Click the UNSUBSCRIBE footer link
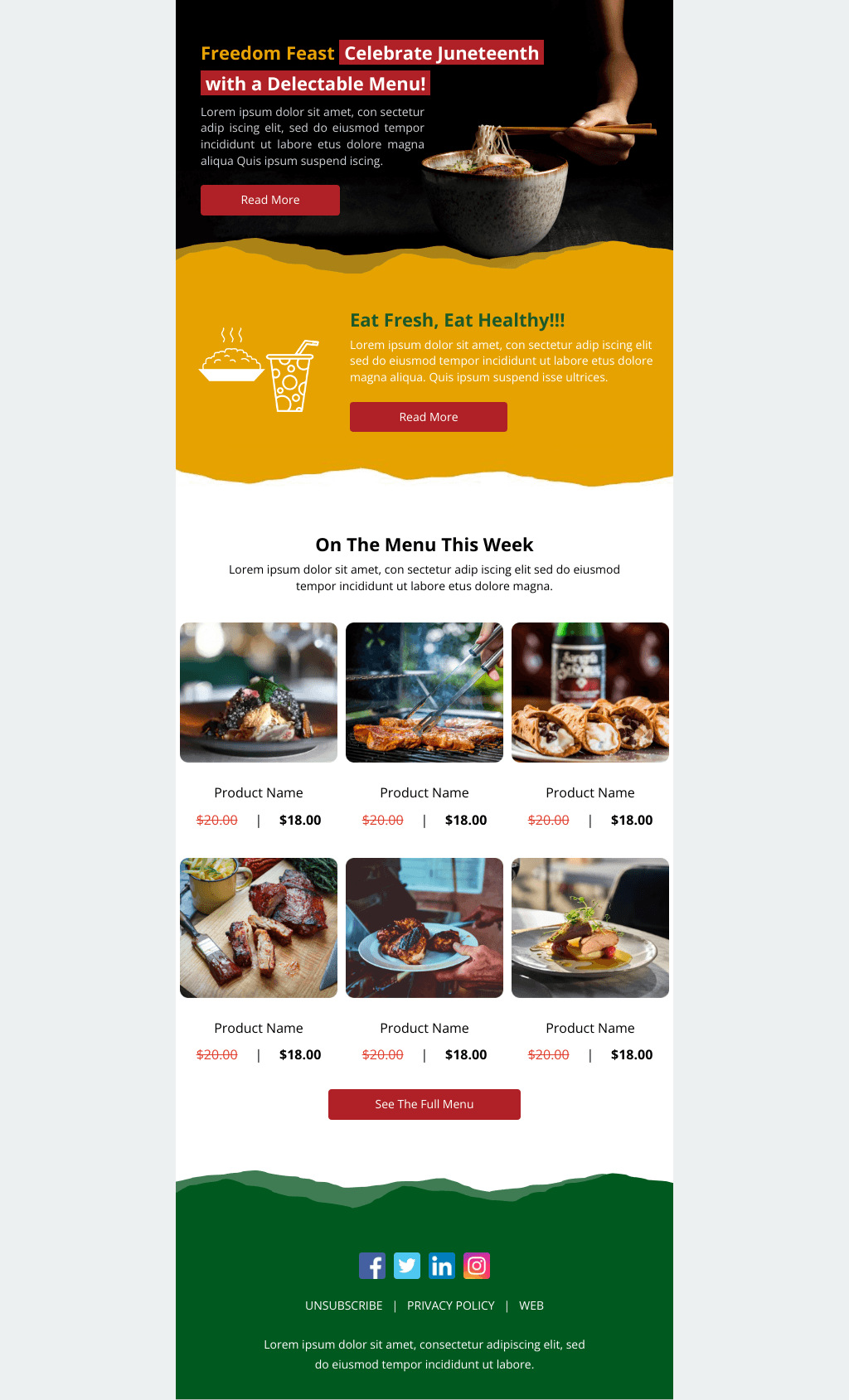This screenshot has height=1400, width=849. [x=344, y=1305]
